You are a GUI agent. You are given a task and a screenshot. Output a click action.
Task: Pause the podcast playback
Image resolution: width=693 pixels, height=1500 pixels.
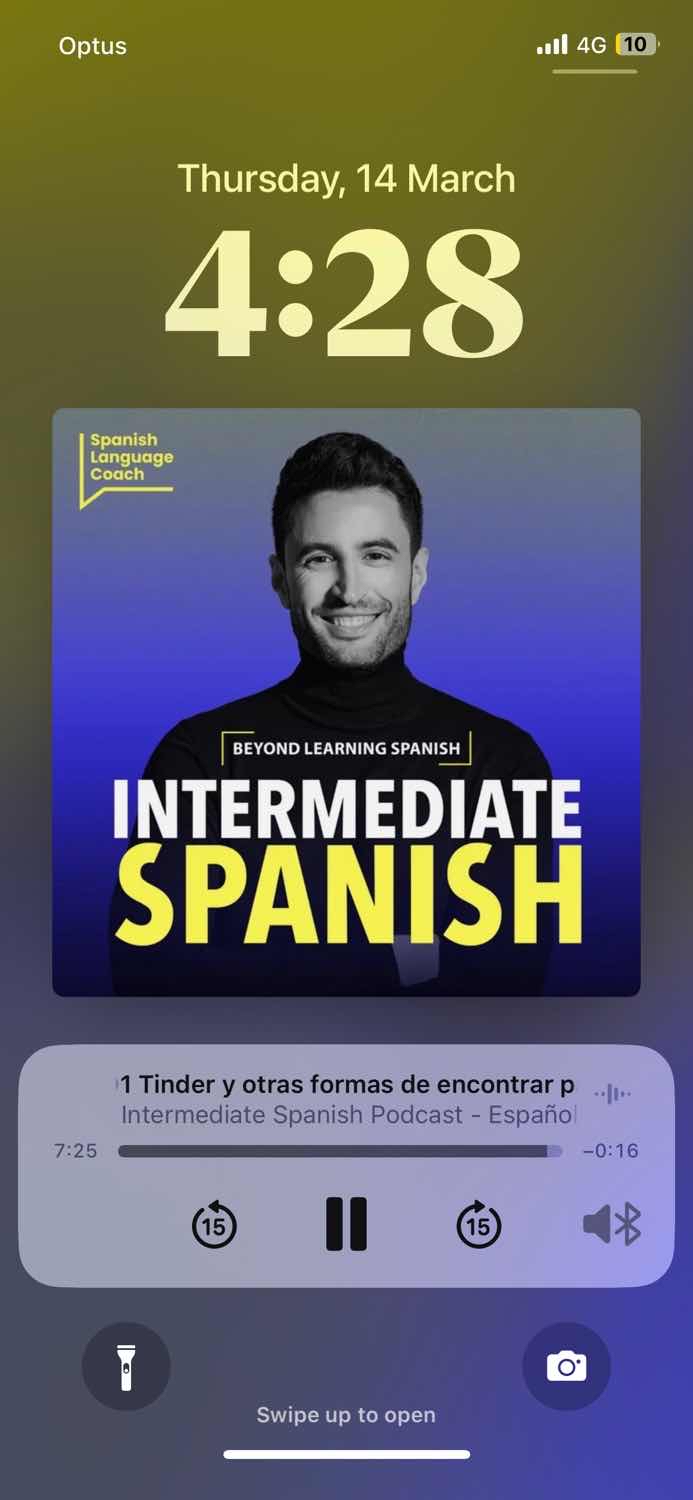346,1224
